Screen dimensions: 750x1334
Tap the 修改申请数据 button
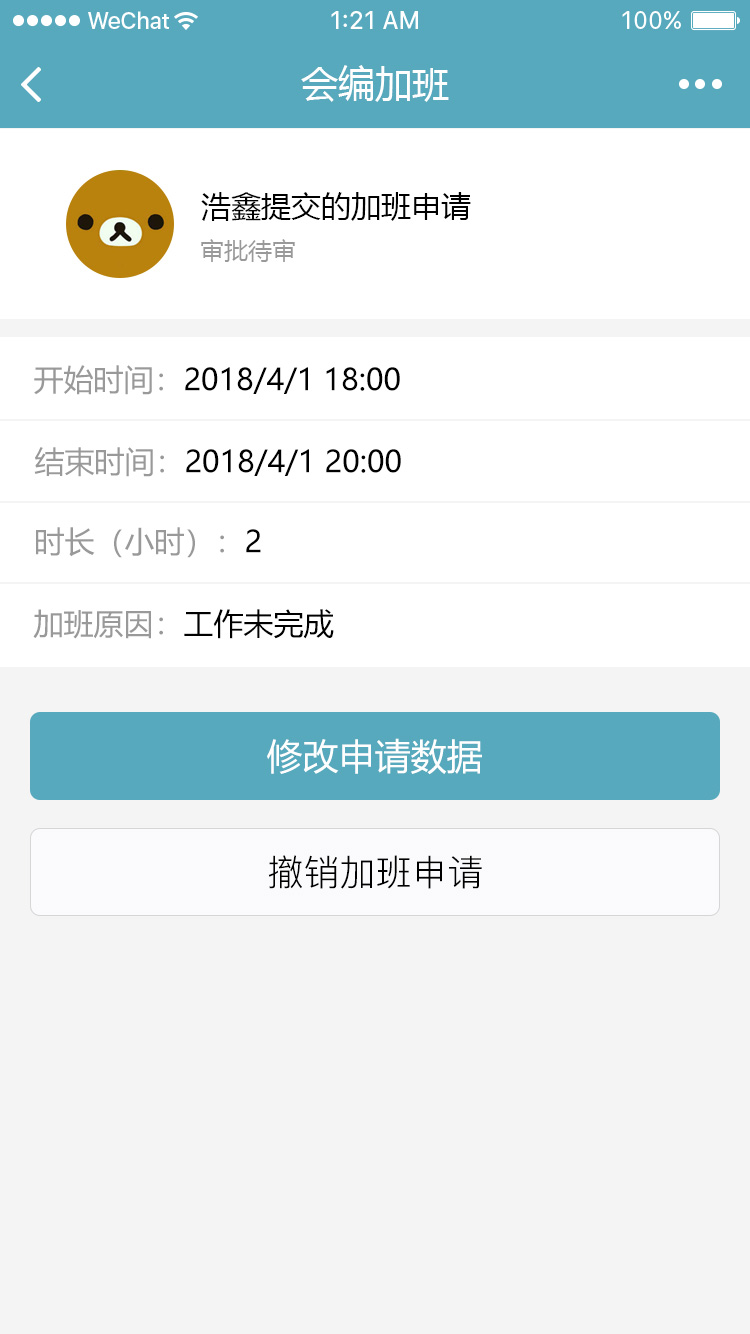(375, 756)
